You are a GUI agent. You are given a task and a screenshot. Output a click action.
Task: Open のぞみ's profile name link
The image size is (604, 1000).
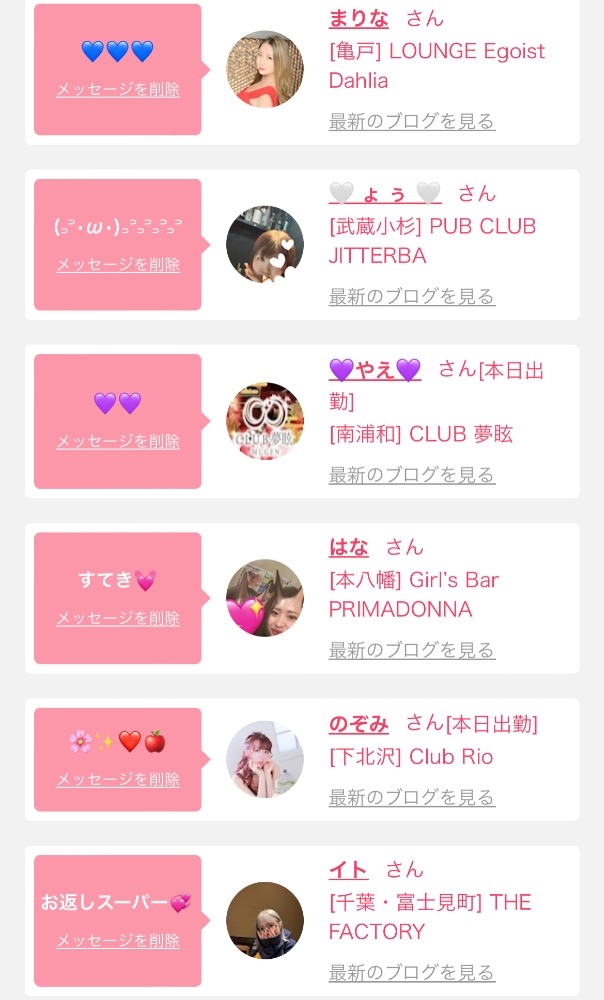359,723
